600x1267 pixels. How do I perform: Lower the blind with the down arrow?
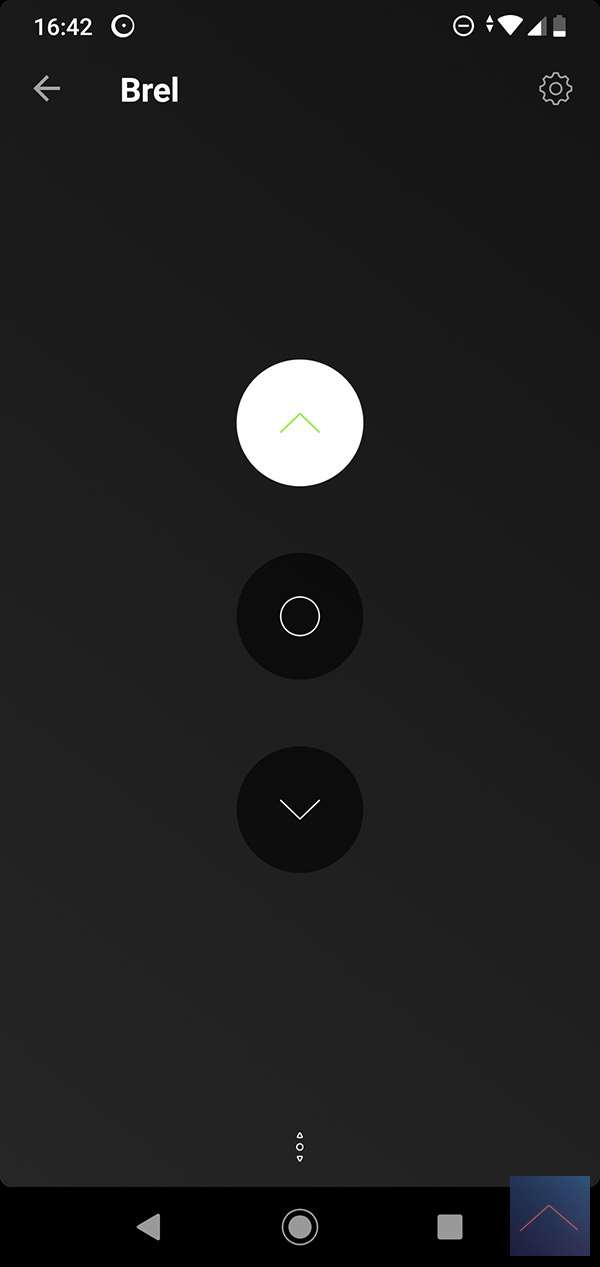(300, 809)
